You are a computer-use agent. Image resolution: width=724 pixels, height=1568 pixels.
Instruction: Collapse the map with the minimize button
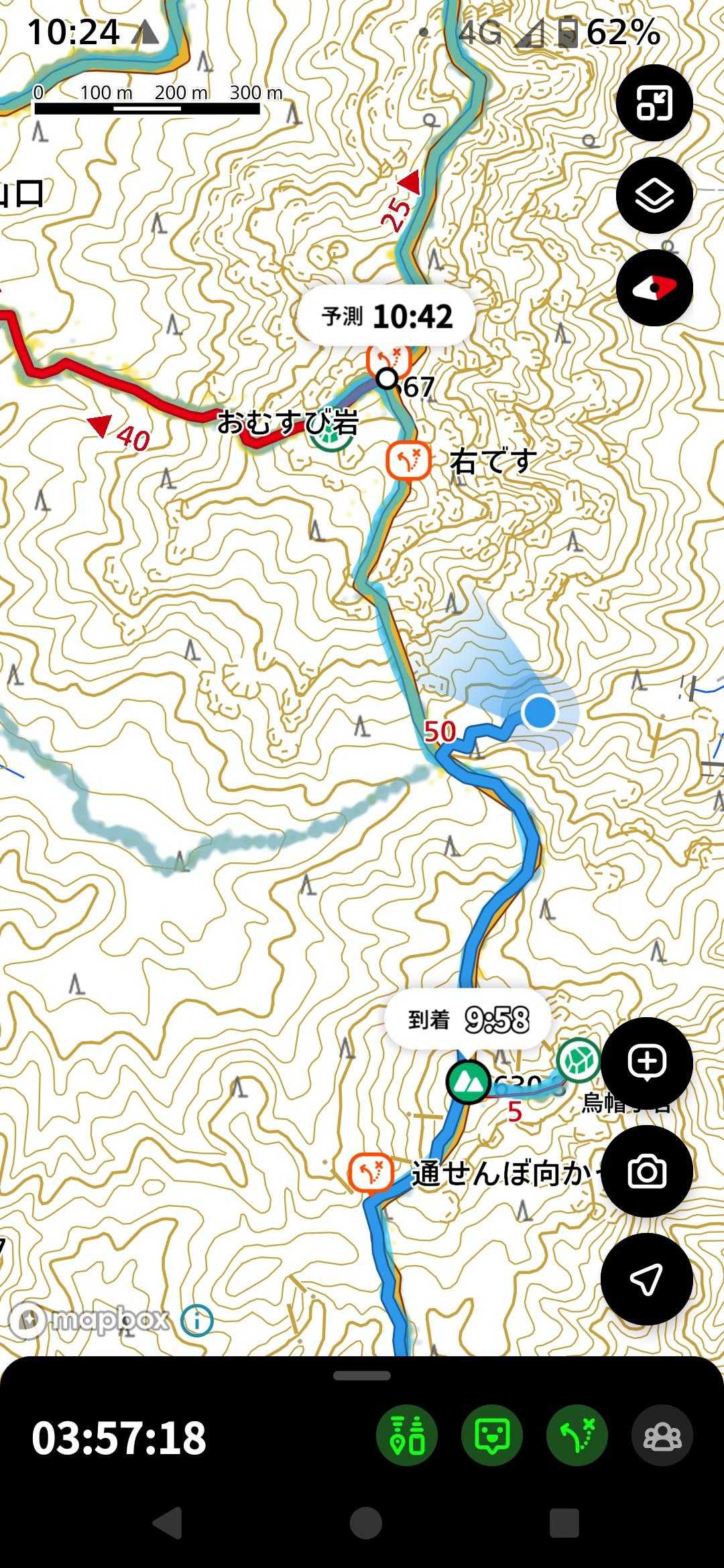click(654, 103)
